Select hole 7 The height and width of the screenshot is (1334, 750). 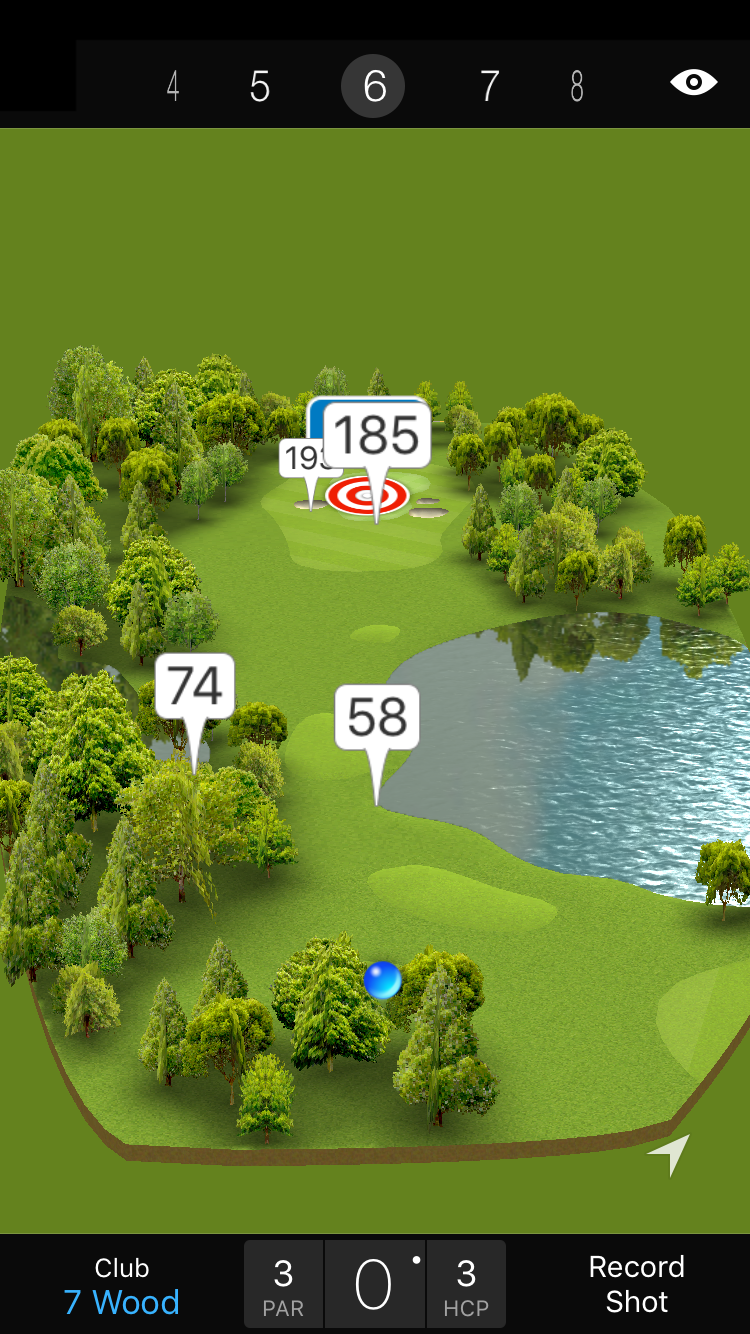(489, 87)
